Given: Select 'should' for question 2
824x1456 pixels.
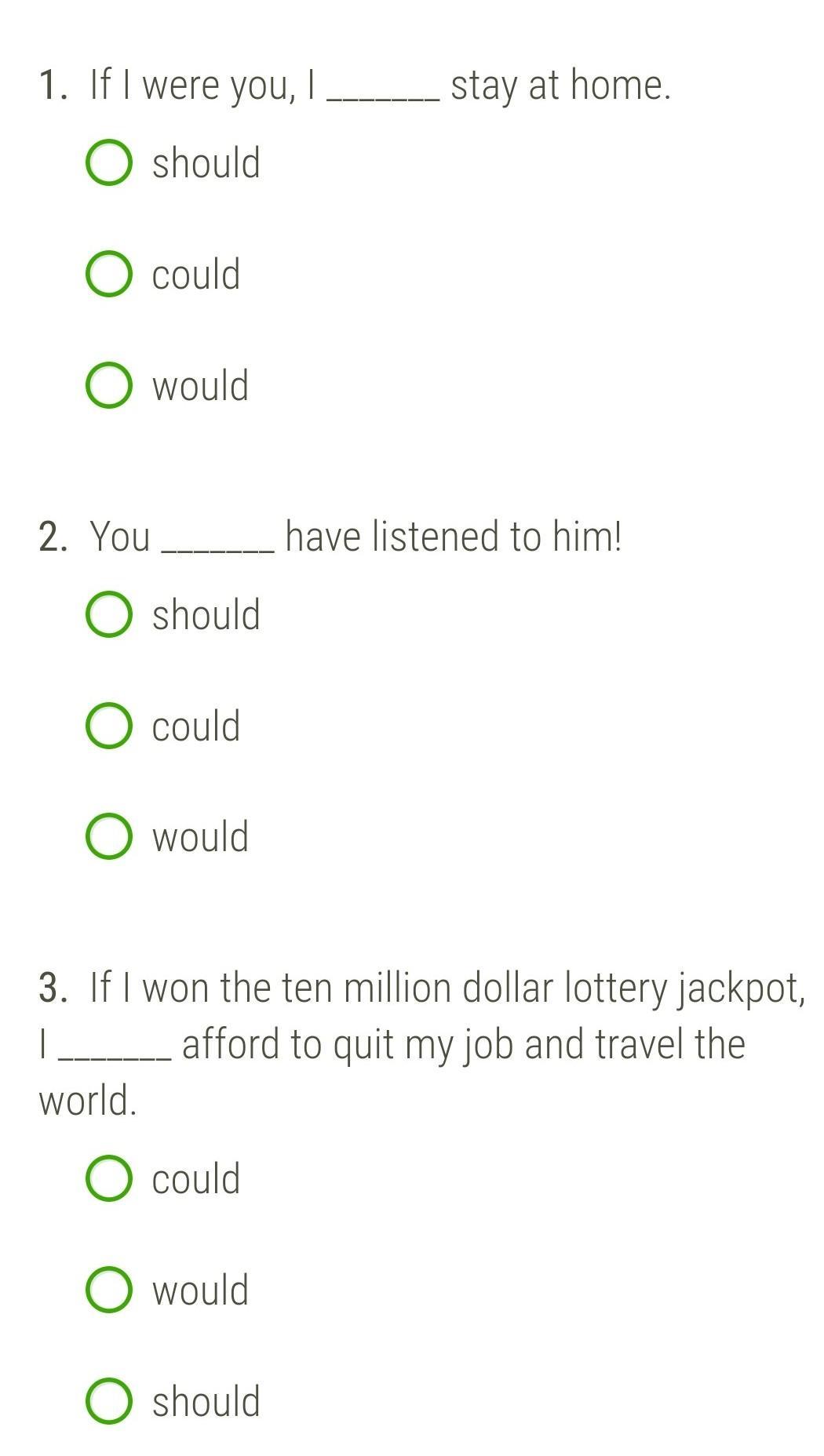Looking at the screenshot, I should (x=108, y=614).
